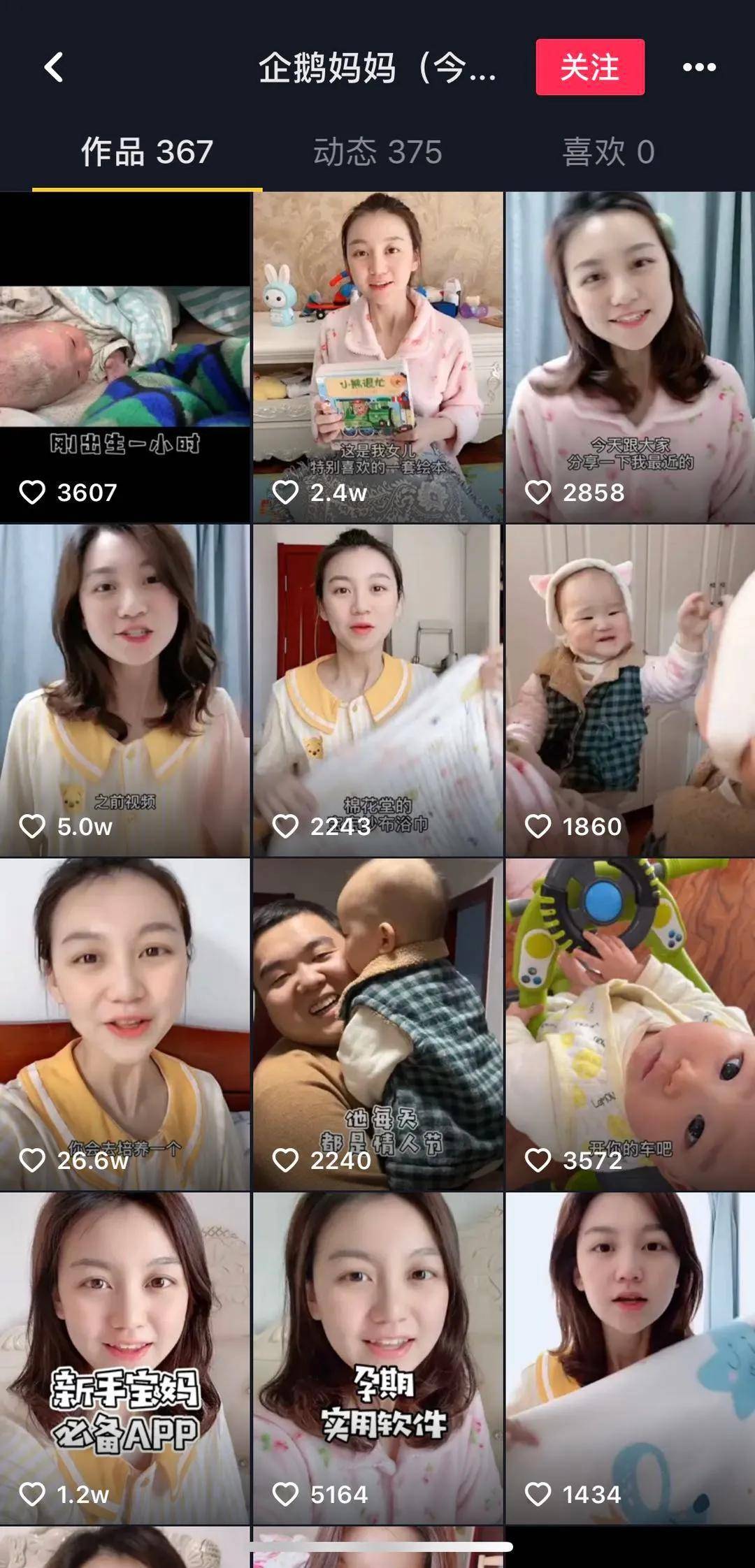Switch to the 动态 375 tab
Screen dimensions: 755x1568
(377, 152)
